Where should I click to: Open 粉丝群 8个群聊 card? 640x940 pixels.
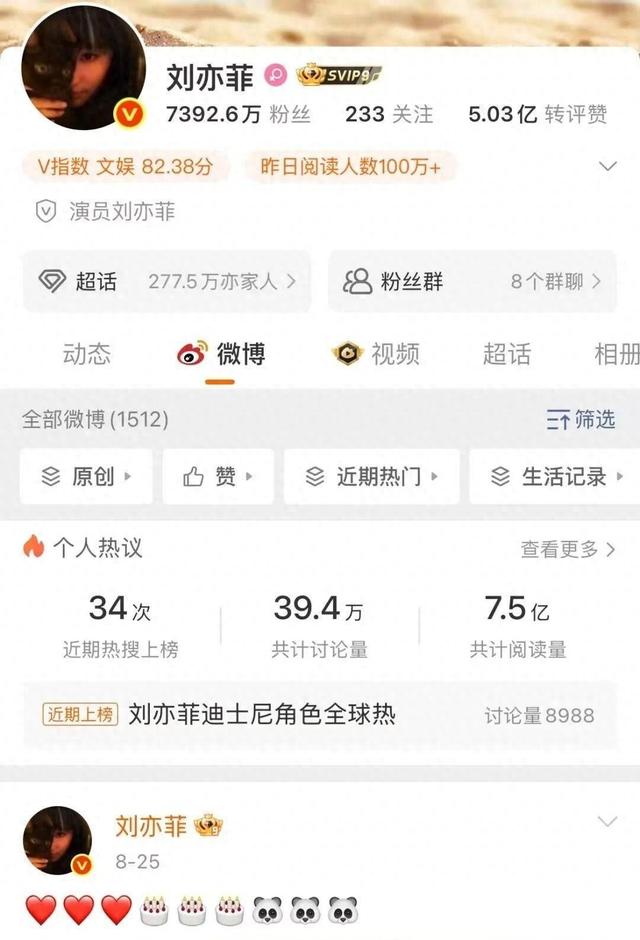472,281
